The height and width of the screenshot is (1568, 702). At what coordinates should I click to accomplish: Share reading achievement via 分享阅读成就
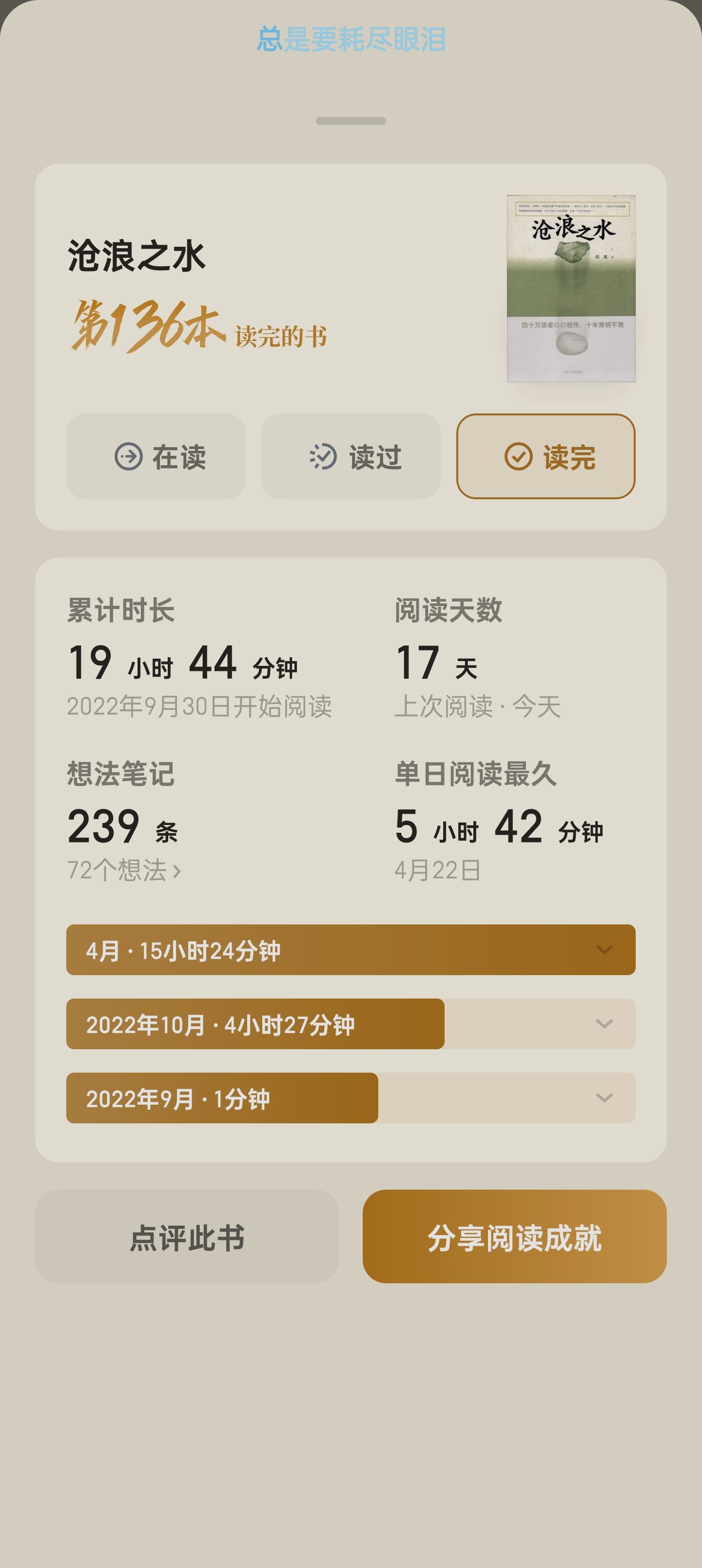[514, 1237]
